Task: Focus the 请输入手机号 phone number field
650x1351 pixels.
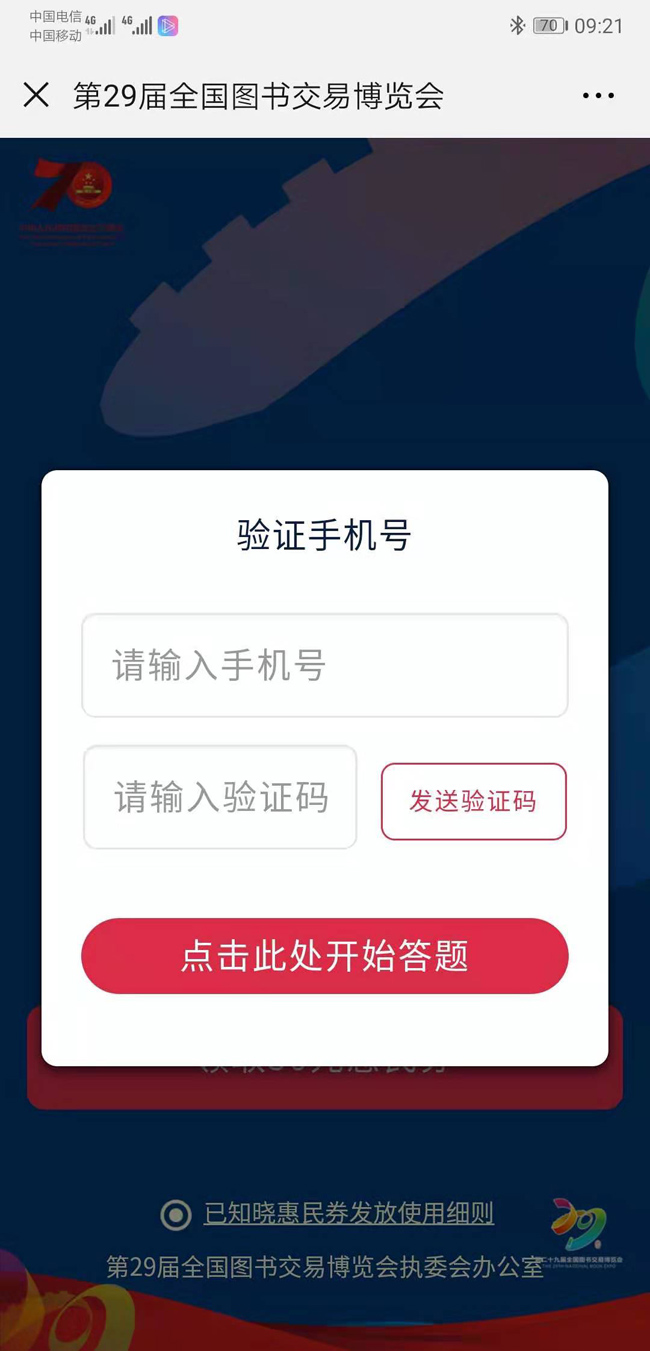Action: point(324,666)
